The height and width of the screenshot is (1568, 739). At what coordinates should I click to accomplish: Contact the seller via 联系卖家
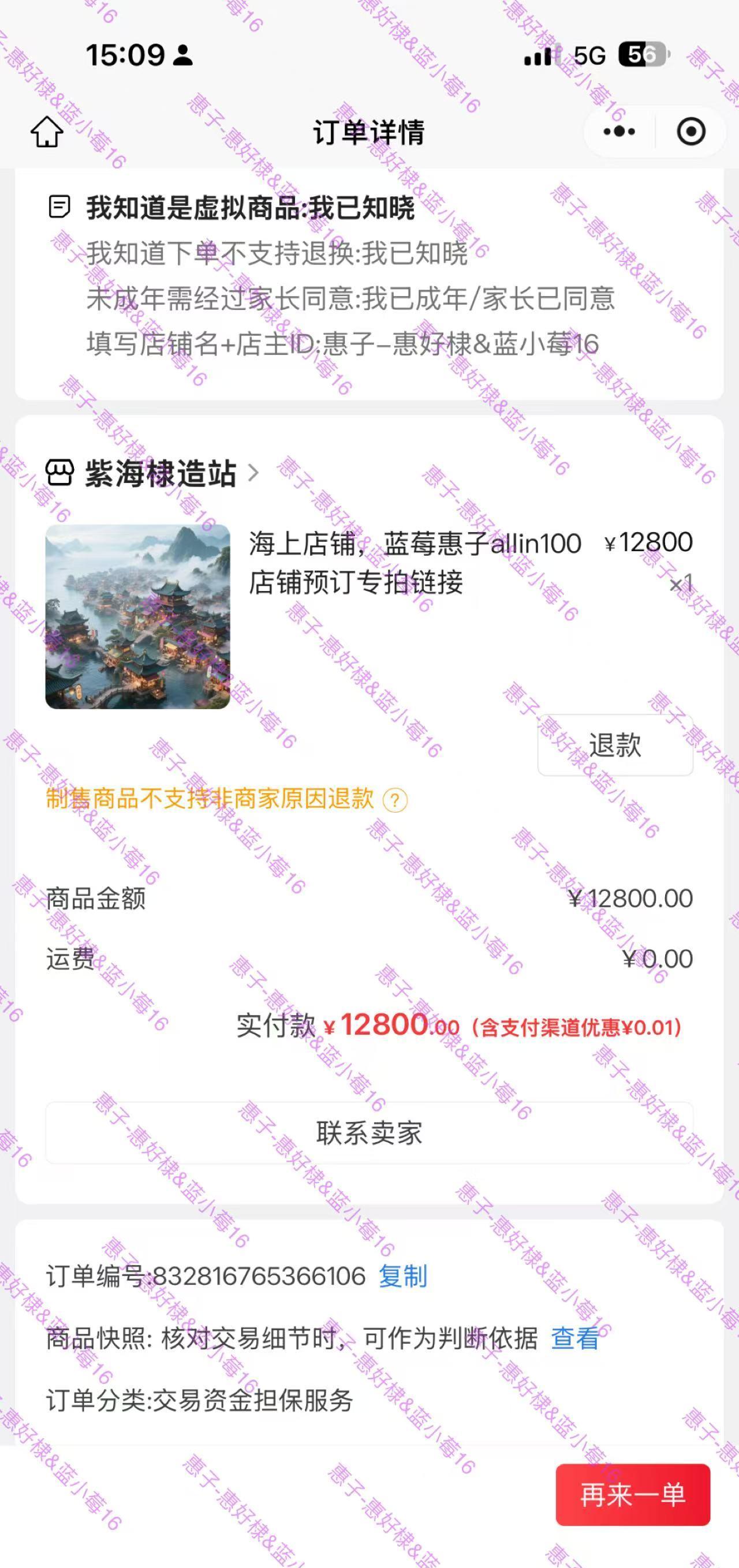pyautogui.click(x=369, y=1133)
